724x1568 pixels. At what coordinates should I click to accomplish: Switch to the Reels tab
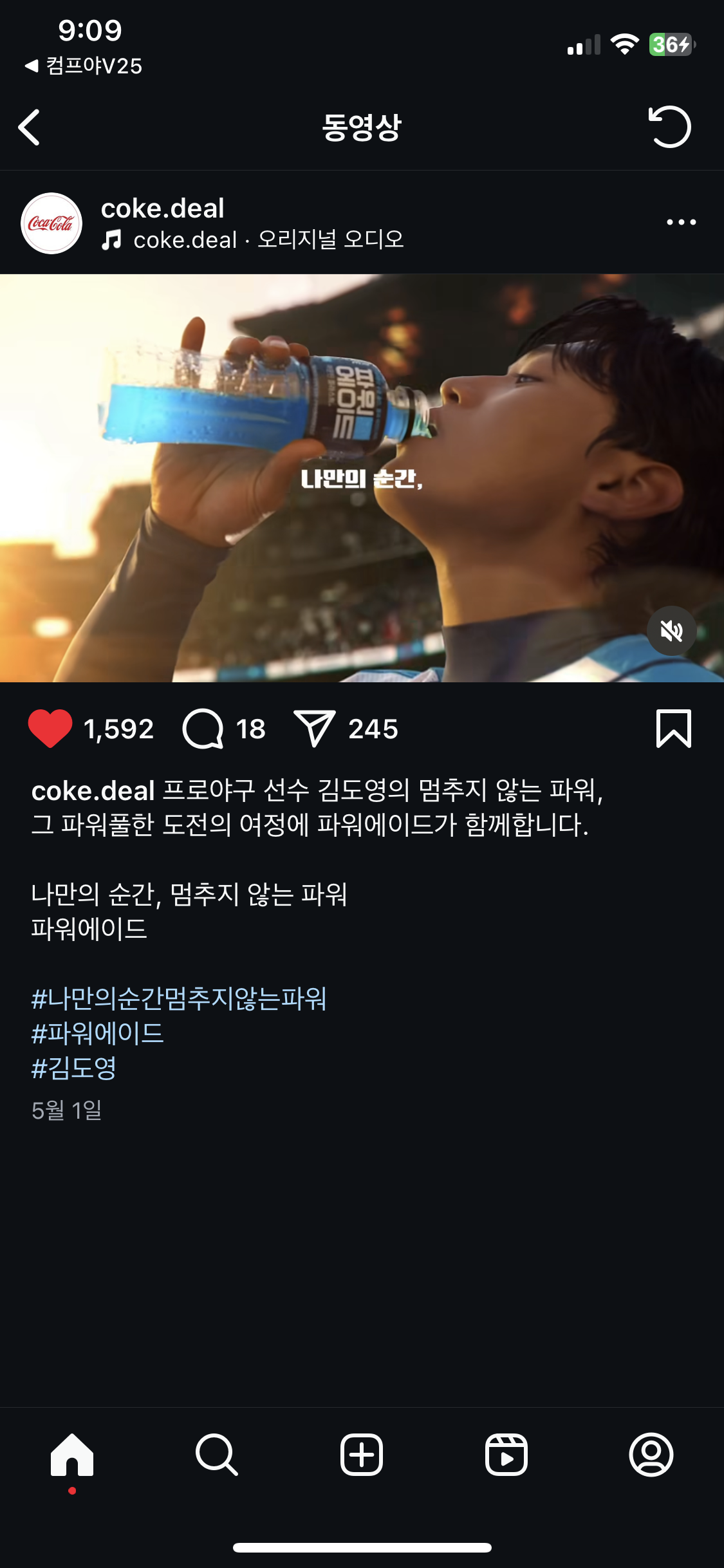coord(506,1455)
